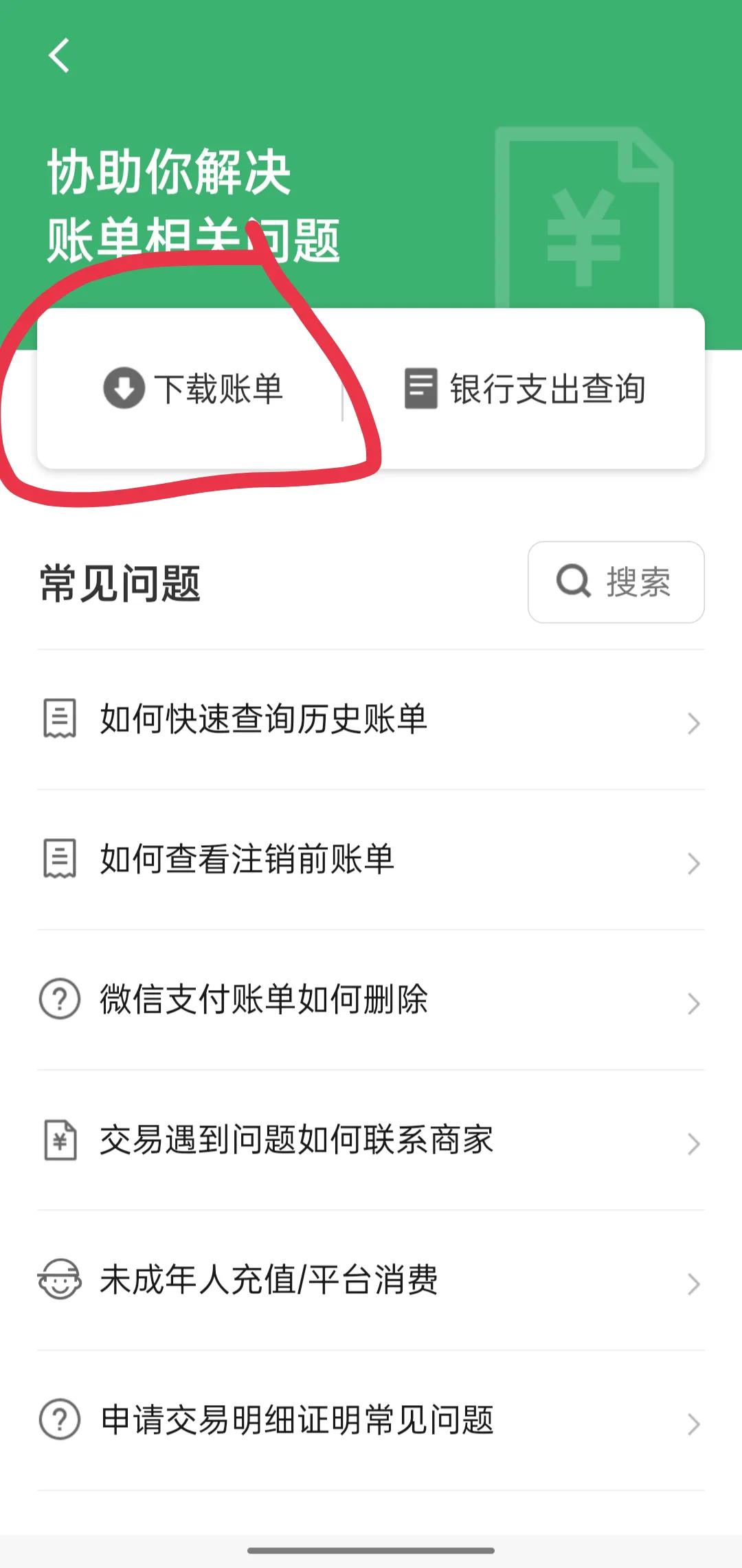Expand the 如何快速查询历史账单 row chevron
Viewport: 742px width, 1568px height.
click(692, 723)
